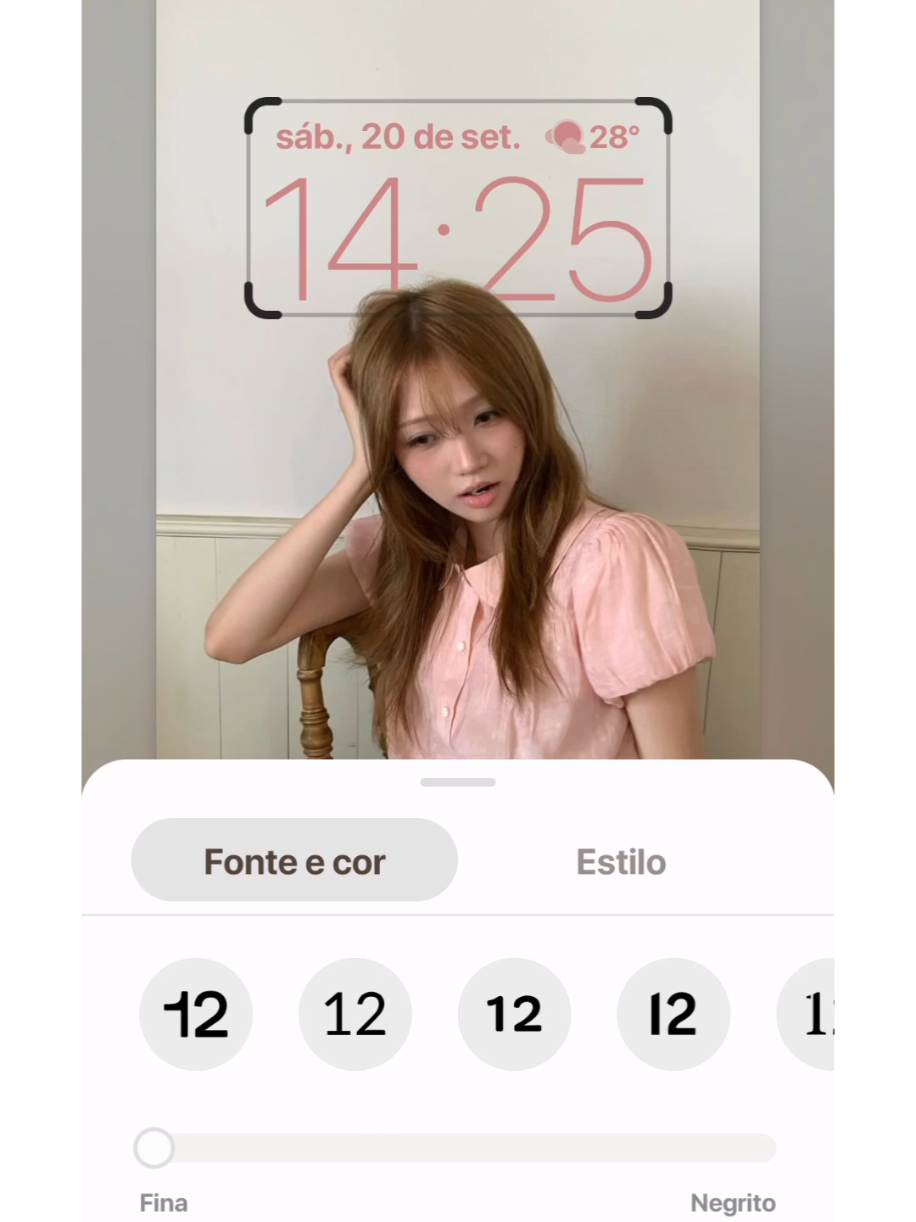Tap the sheet drag handle to expand panel
This screenshot has height=1222, width=916.
[x=457, y=781]
